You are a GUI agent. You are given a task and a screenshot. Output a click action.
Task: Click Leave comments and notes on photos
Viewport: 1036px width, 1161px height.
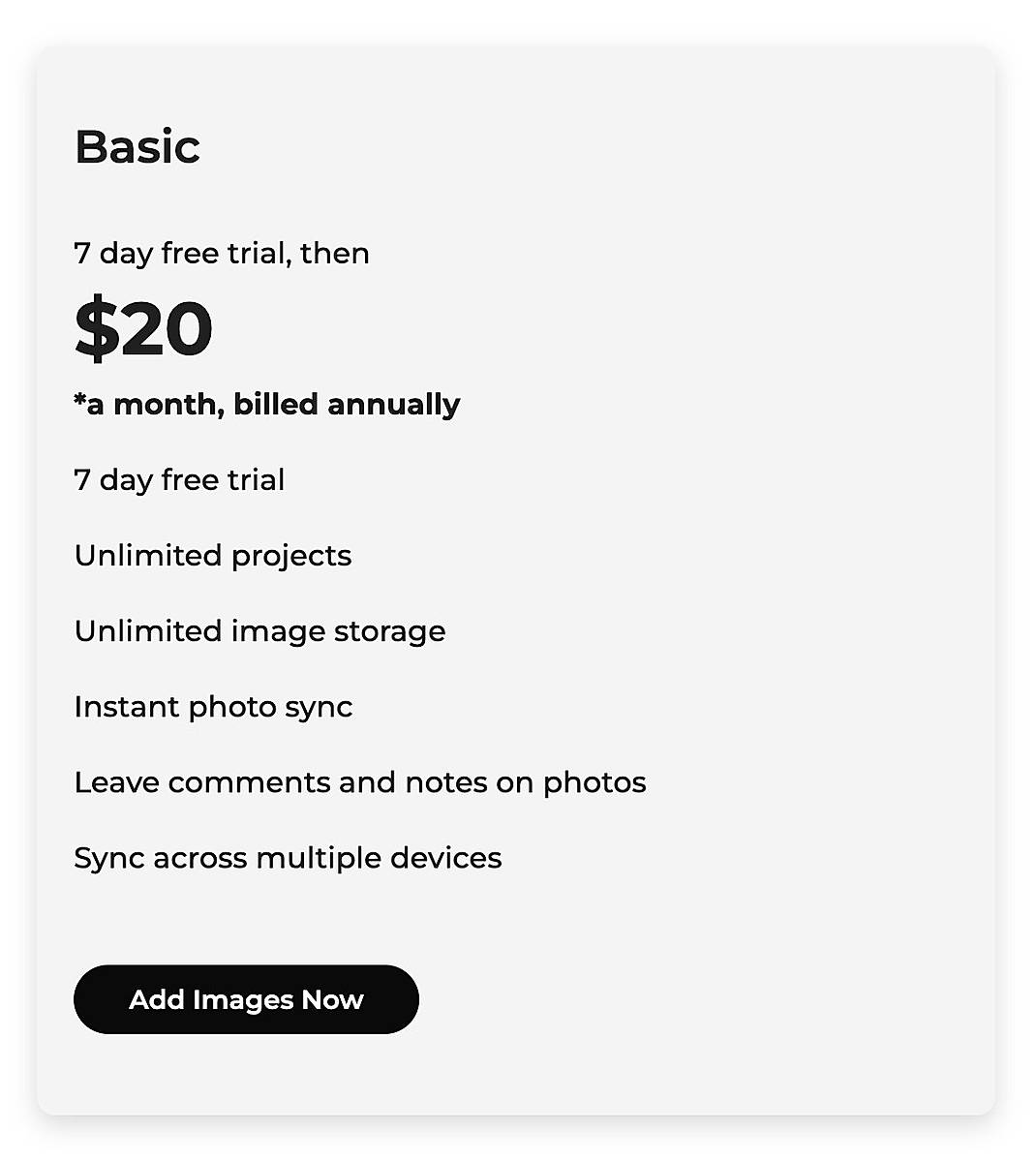tap(360, 781)
